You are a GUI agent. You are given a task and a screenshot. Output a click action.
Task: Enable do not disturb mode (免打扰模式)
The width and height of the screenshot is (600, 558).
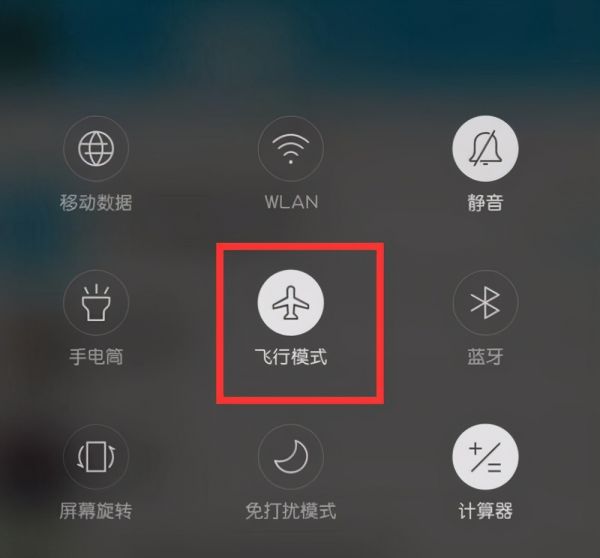click(291, 459)
